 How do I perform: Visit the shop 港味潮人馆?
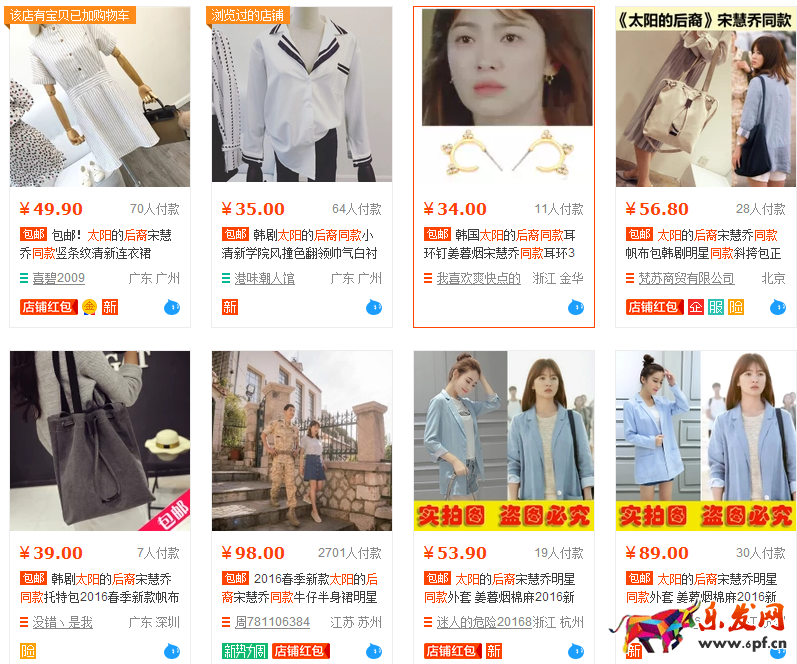coord(264,279)
